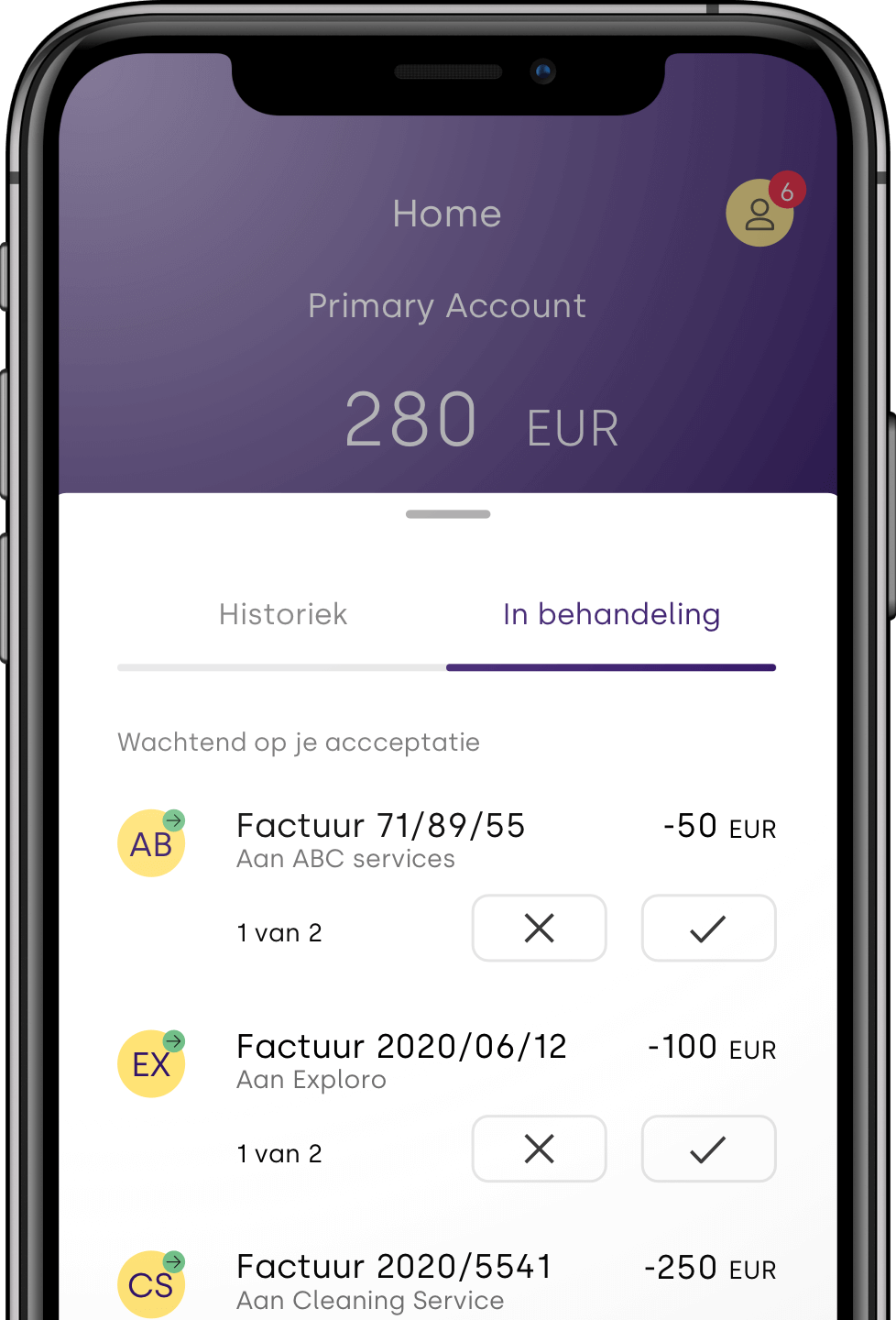Open the profile icon with notification badge
Viewport: 896px width, 1320px height.
point(759,213)
